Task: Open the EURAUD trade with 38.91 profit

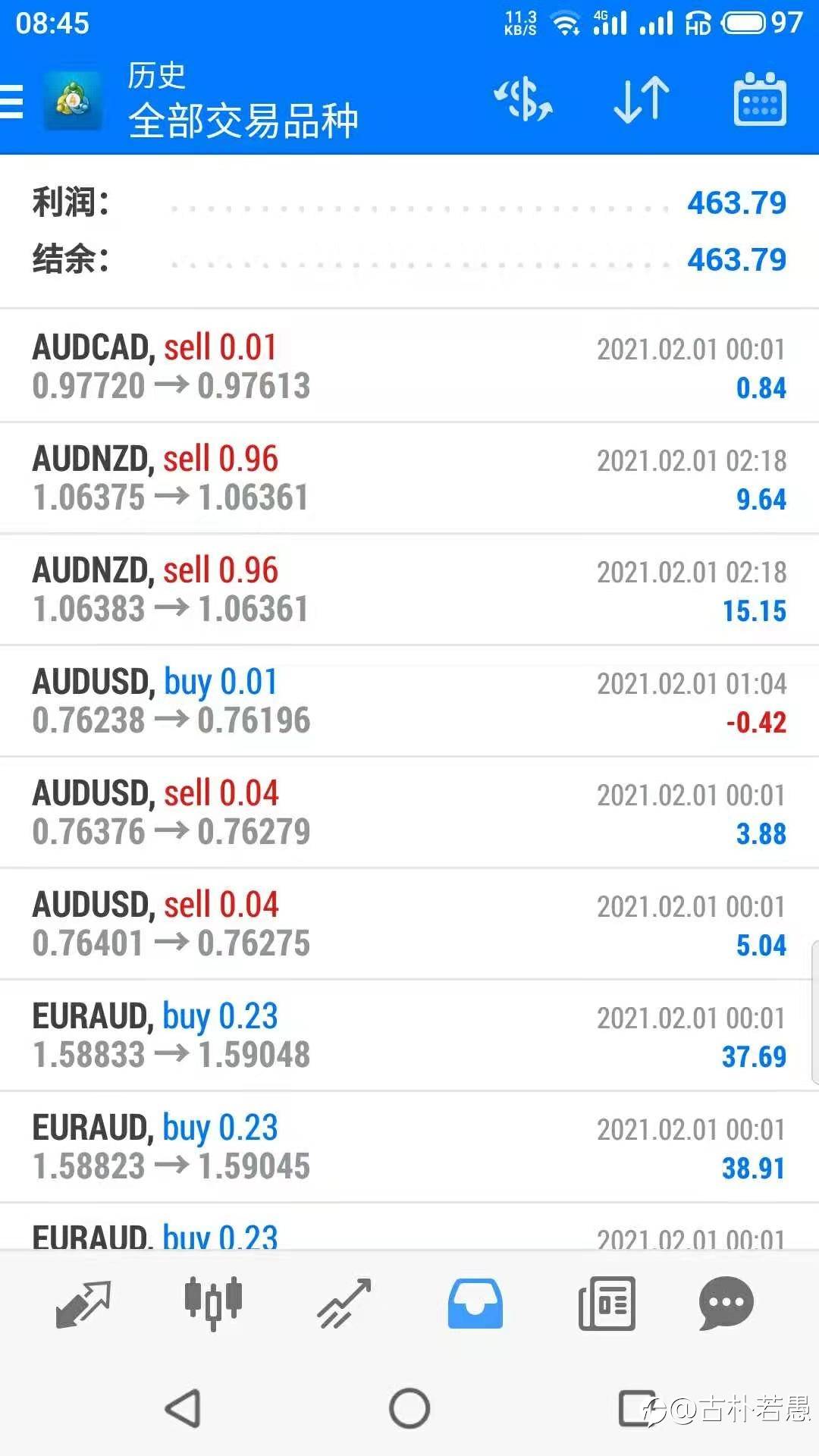Action: click(x=409, y=1147)
